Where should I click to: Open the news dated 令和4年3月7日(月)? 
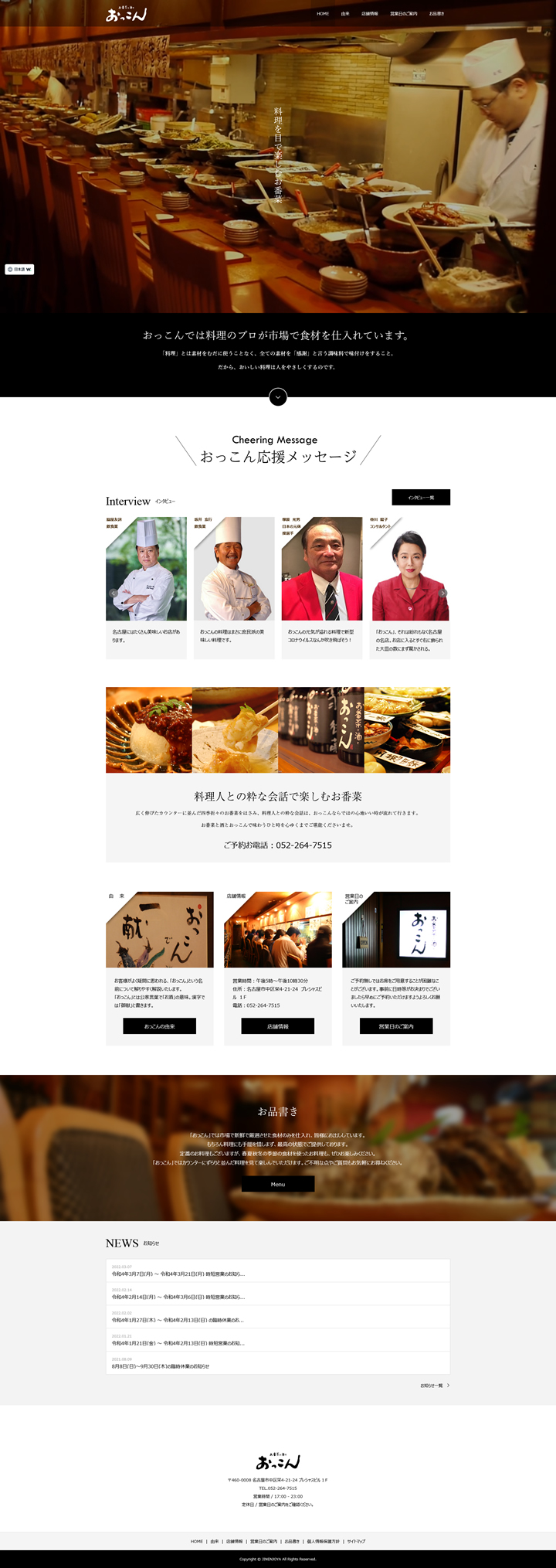(x=178, y=1274)
